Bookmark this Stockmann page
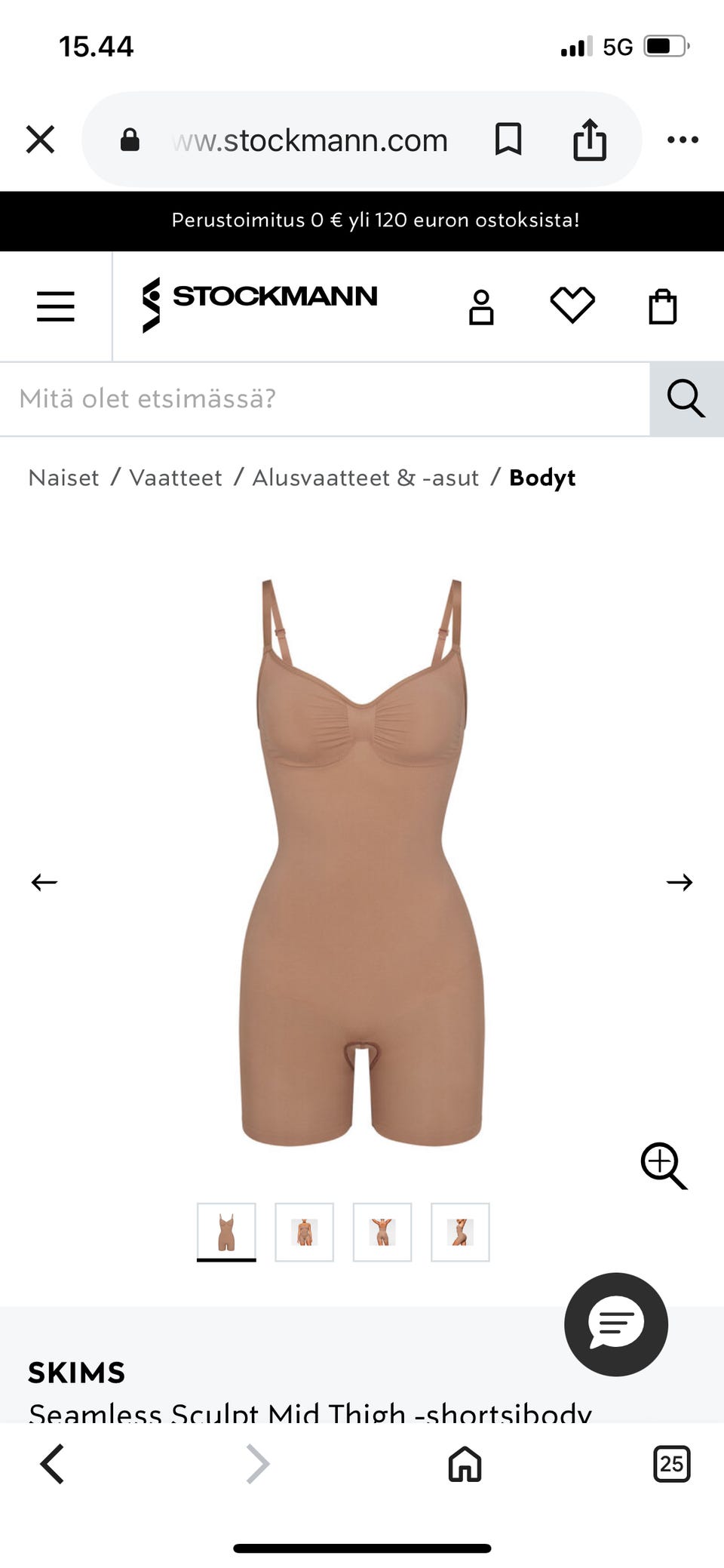The image size is (724, 1568). (508, 140)
